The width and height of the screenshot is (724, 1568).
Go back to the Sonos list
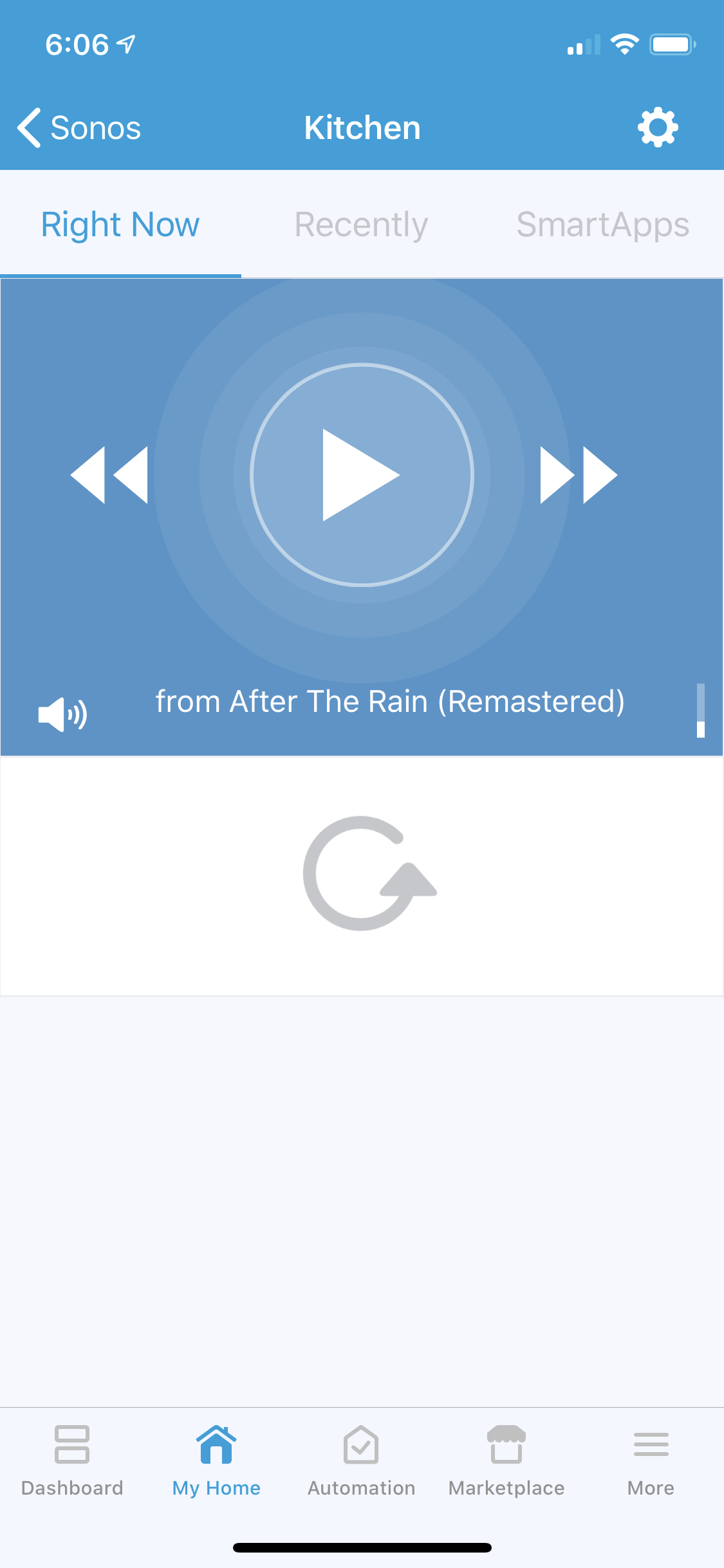(x=79, y=127)
